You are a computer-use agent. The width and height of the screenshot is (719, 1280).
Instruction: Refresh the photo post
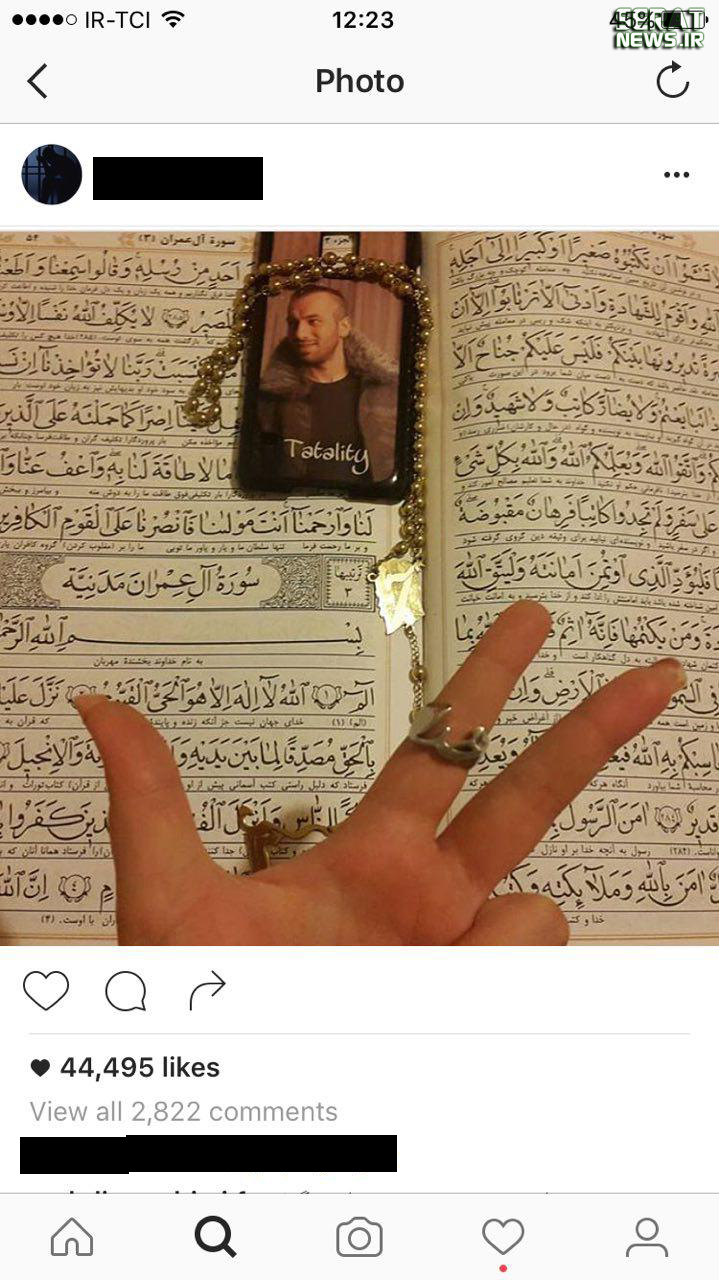673,80
